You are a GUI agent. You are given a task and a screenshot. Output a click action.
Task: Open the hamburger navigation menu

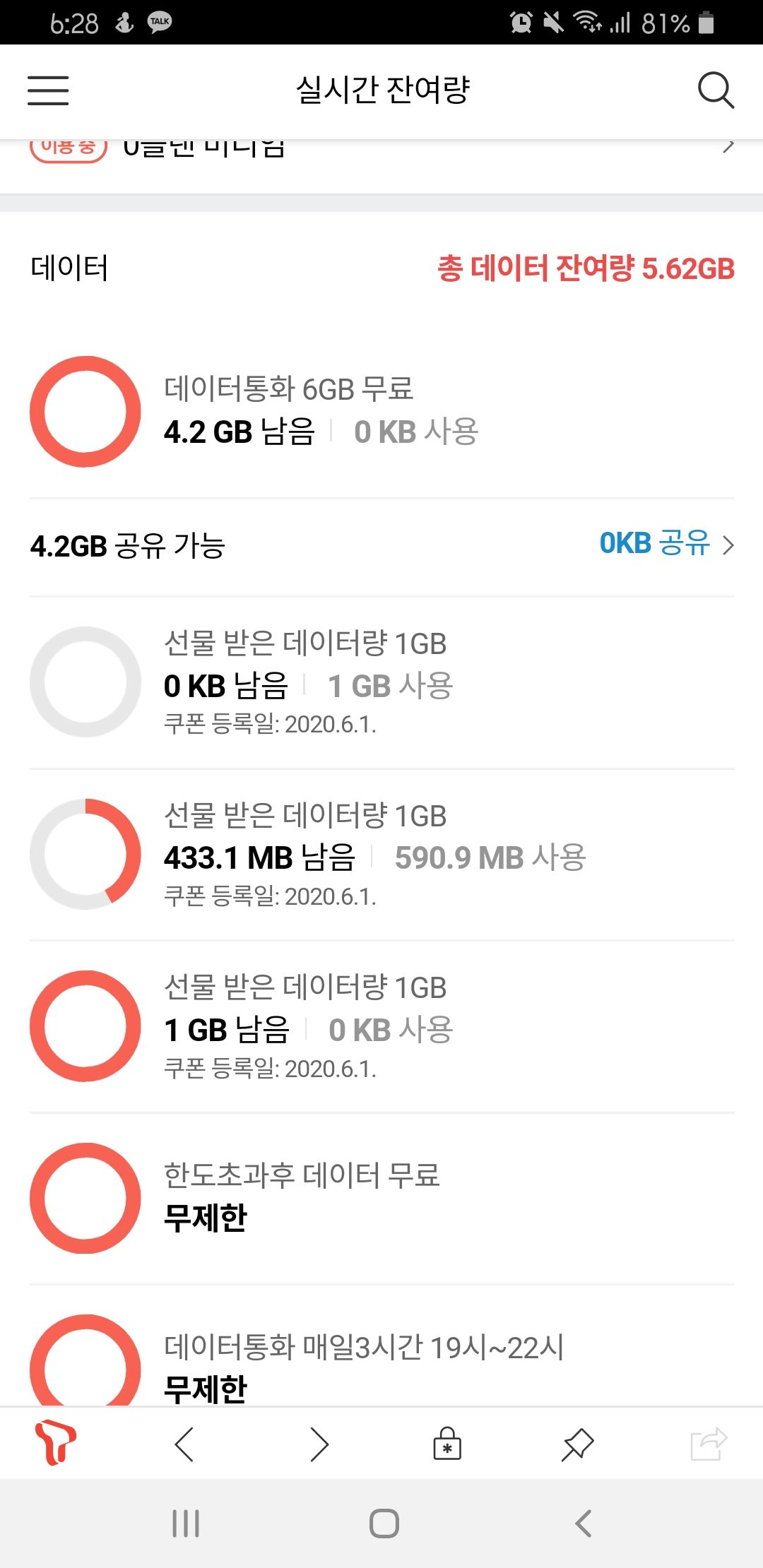pos(47,90)
